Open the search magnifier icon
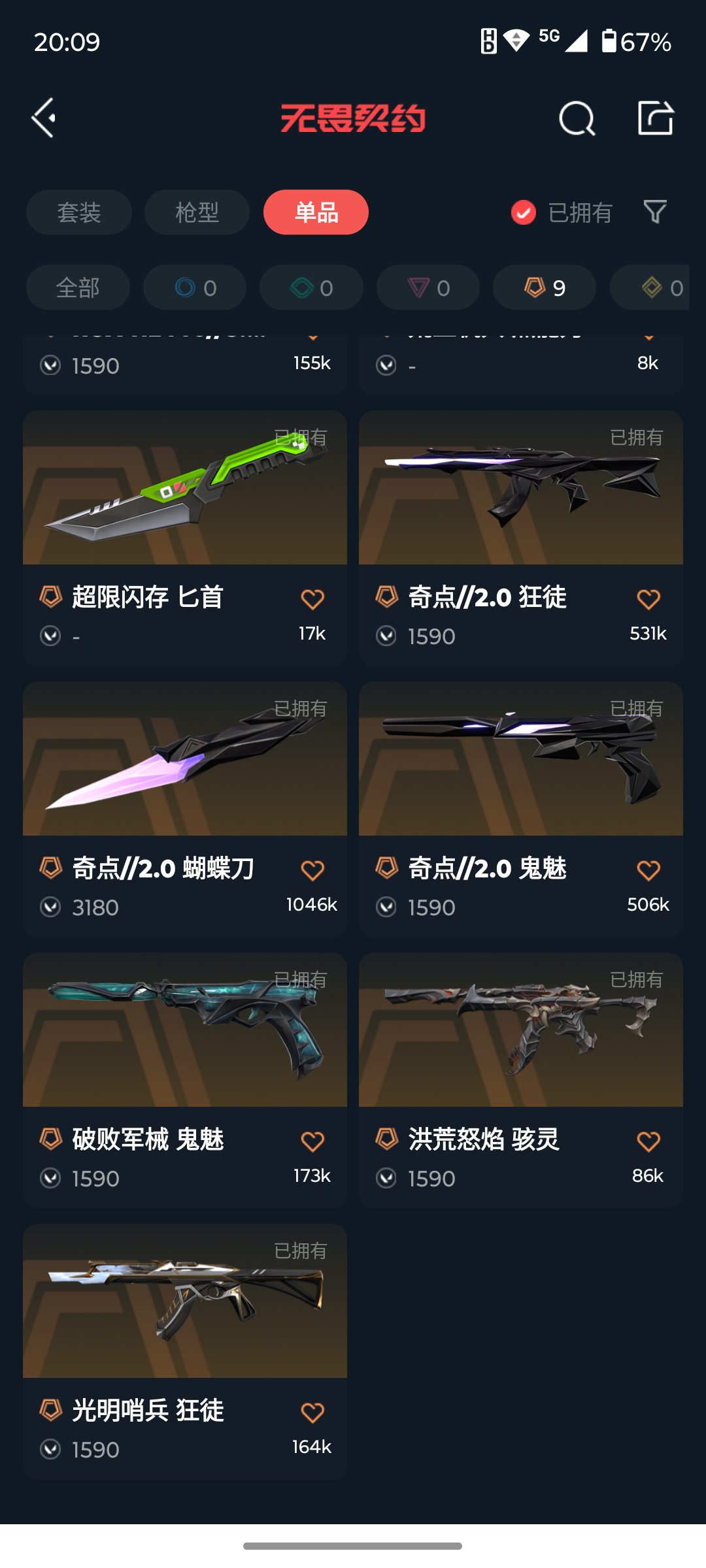706x1568 pixels. tap(577, 118)
